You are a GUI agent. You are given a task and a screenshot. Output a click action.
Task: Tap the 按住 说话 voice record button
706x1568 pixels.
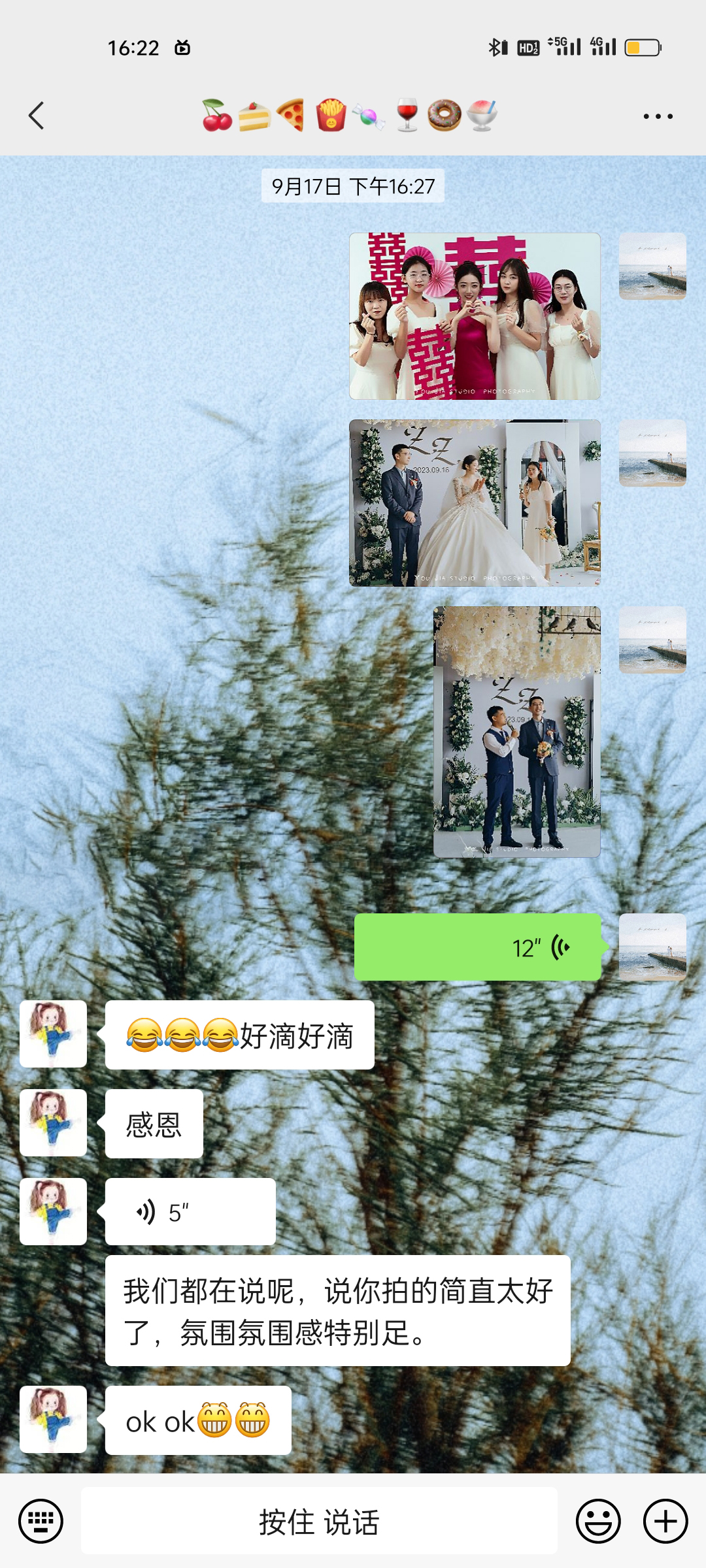click(x=319, y=1521)
